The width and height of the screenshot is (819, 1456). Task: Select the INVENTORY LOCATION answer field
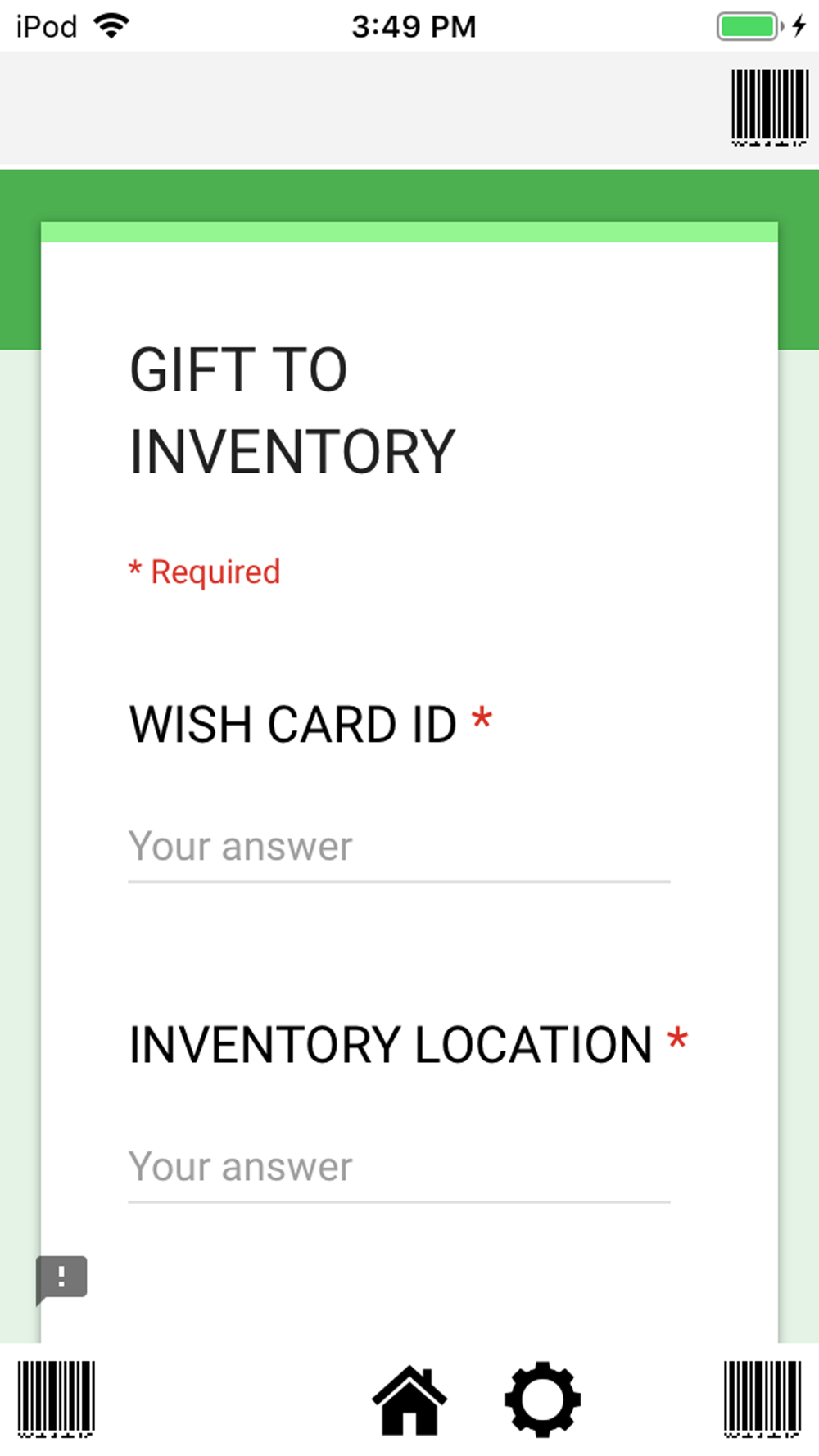point(399,1168)
